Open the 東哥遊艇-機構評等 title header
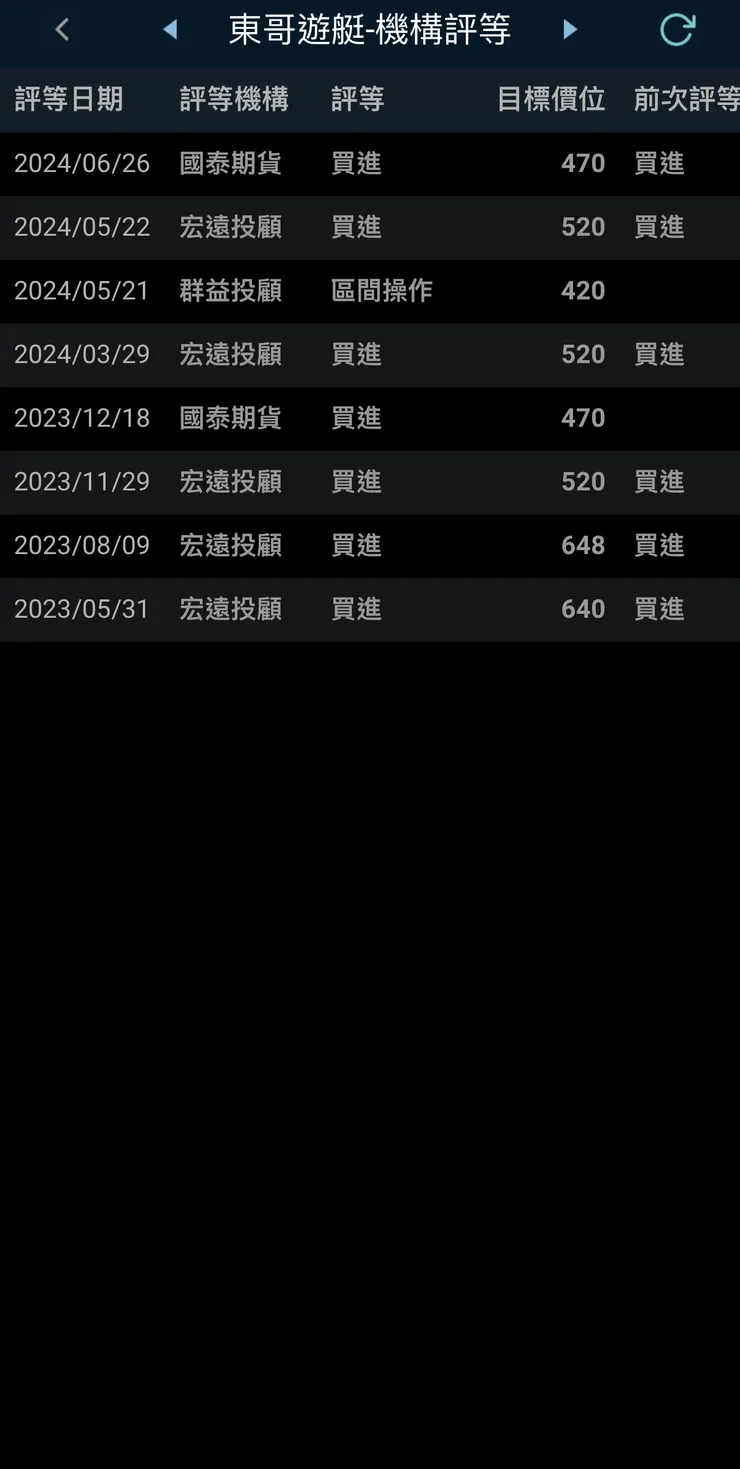Viewport: 740px width, 1469px height. point(370,29)
